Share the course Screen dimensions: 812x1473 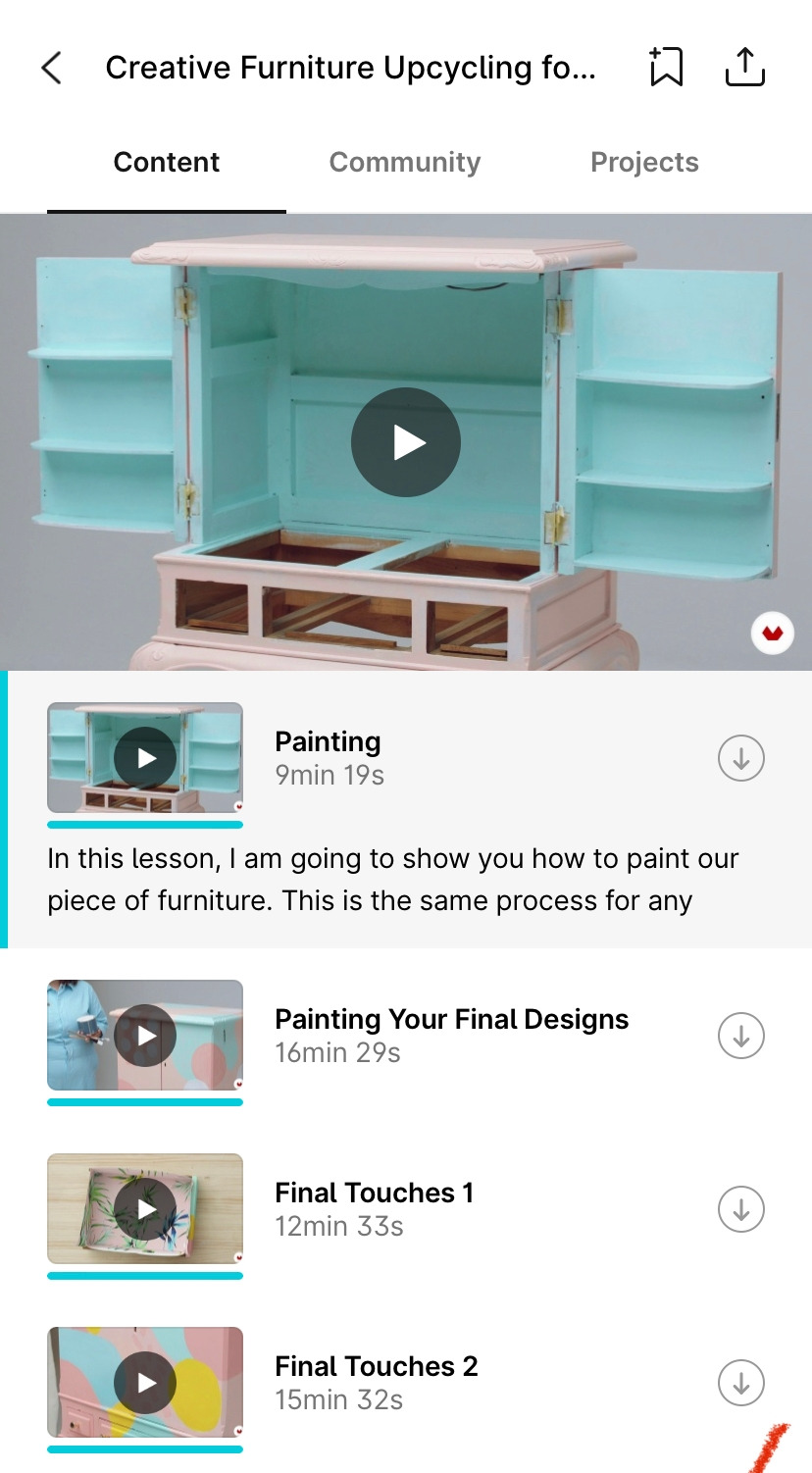[744, 67]
